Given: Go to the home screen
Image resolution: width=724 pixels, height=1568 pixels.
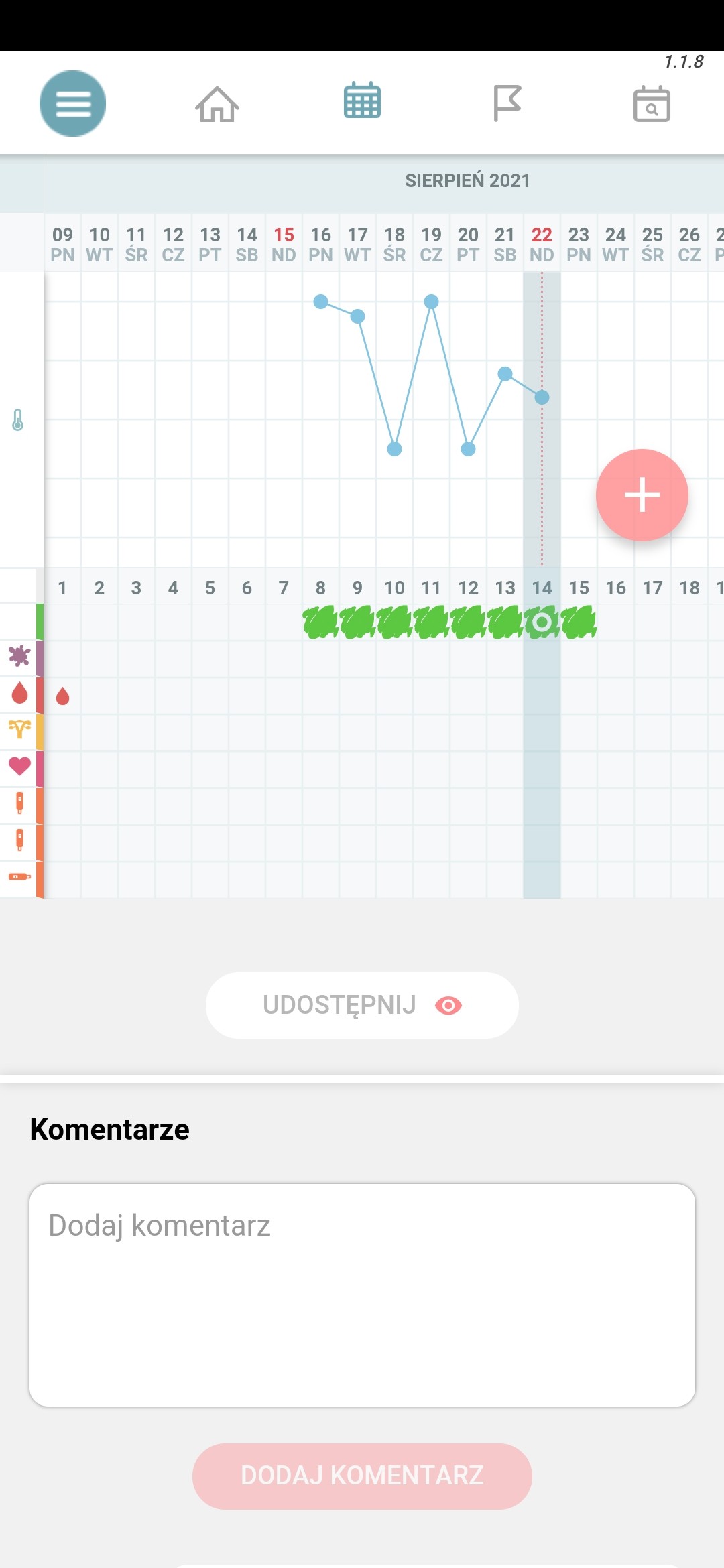Looking at the screenshot, I should (217, 104).
